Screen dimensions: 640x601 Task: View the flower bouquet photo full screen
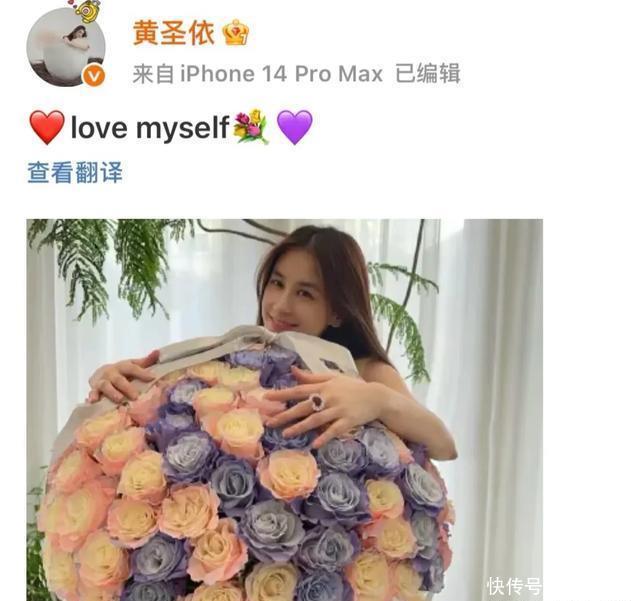tap(284, 409)
